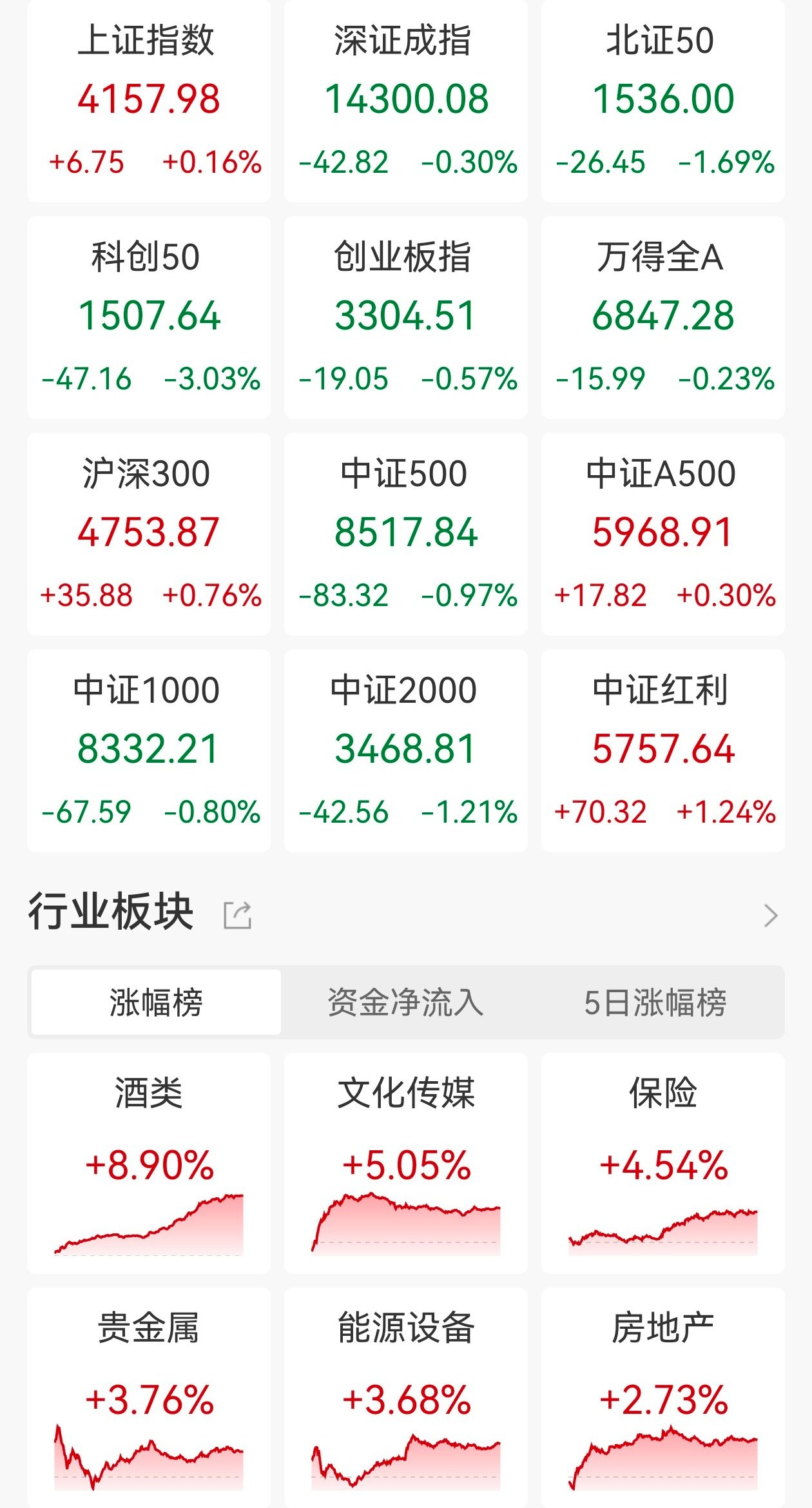
Task: Open 创业板指 index details
Action: (x=406, y=317)
